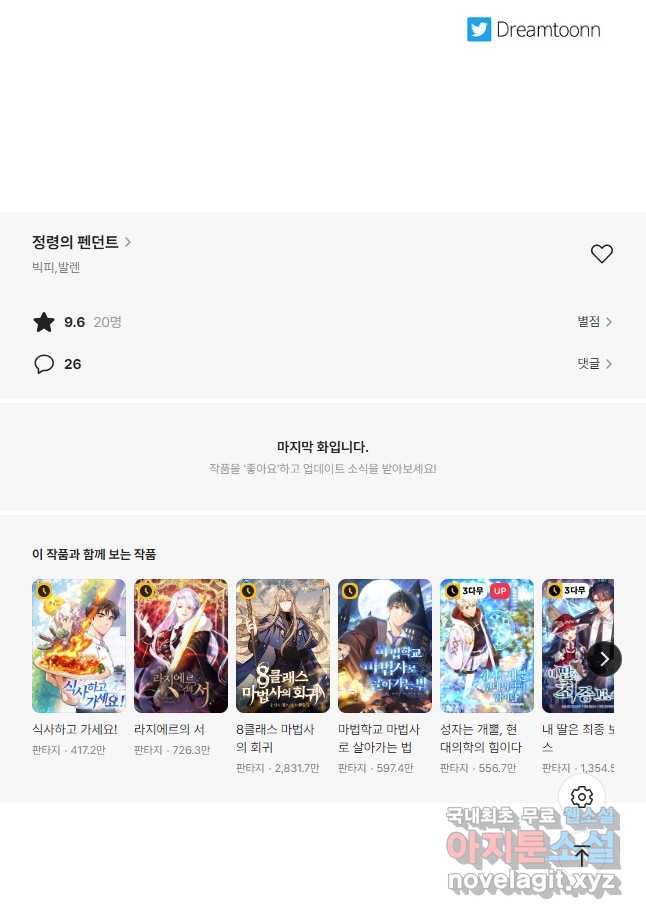Image resolution: width=646 pixels, height=919 pixels.
Task: Open the 댓글 comments section
Action: click(594, 364)
